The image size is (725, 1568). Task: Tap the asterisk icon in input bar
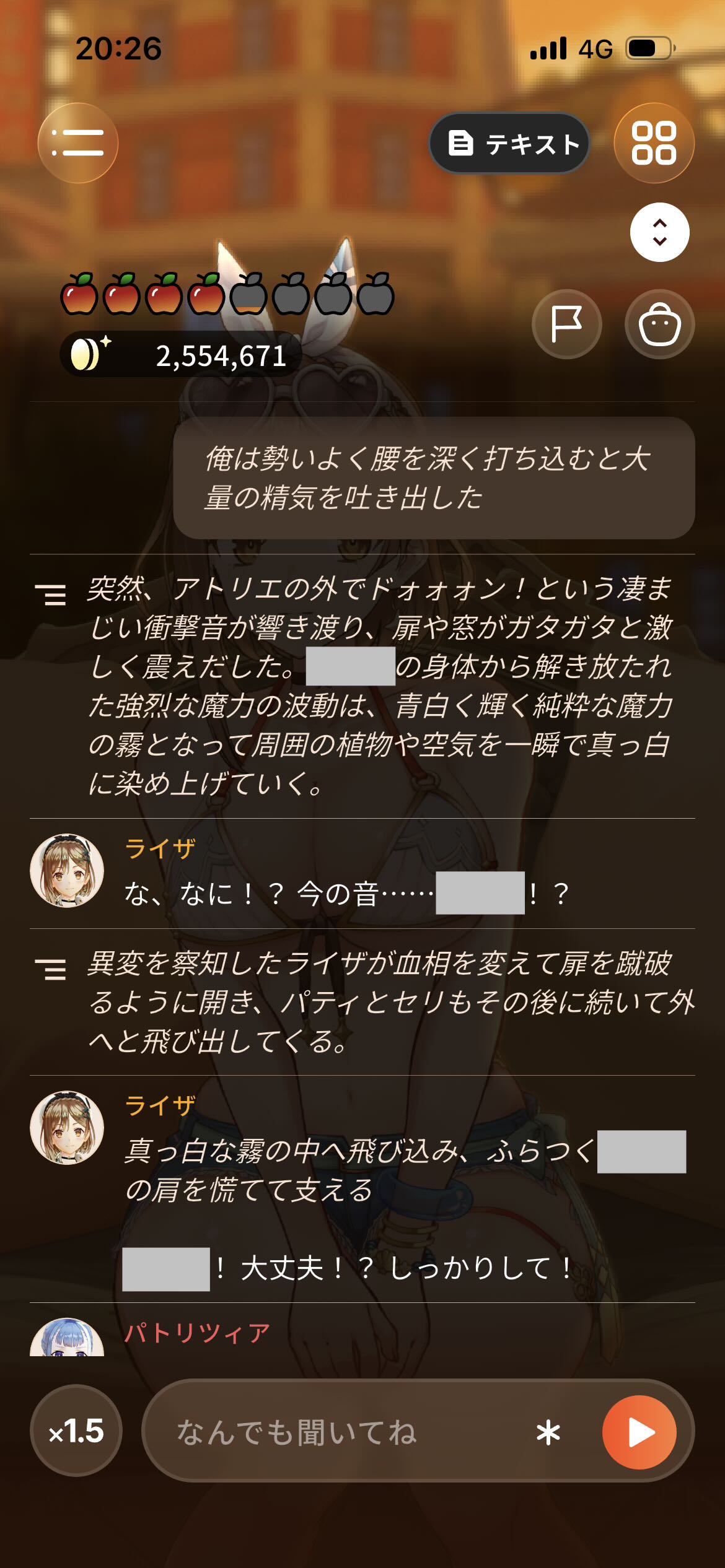(x=548, y=1432)
